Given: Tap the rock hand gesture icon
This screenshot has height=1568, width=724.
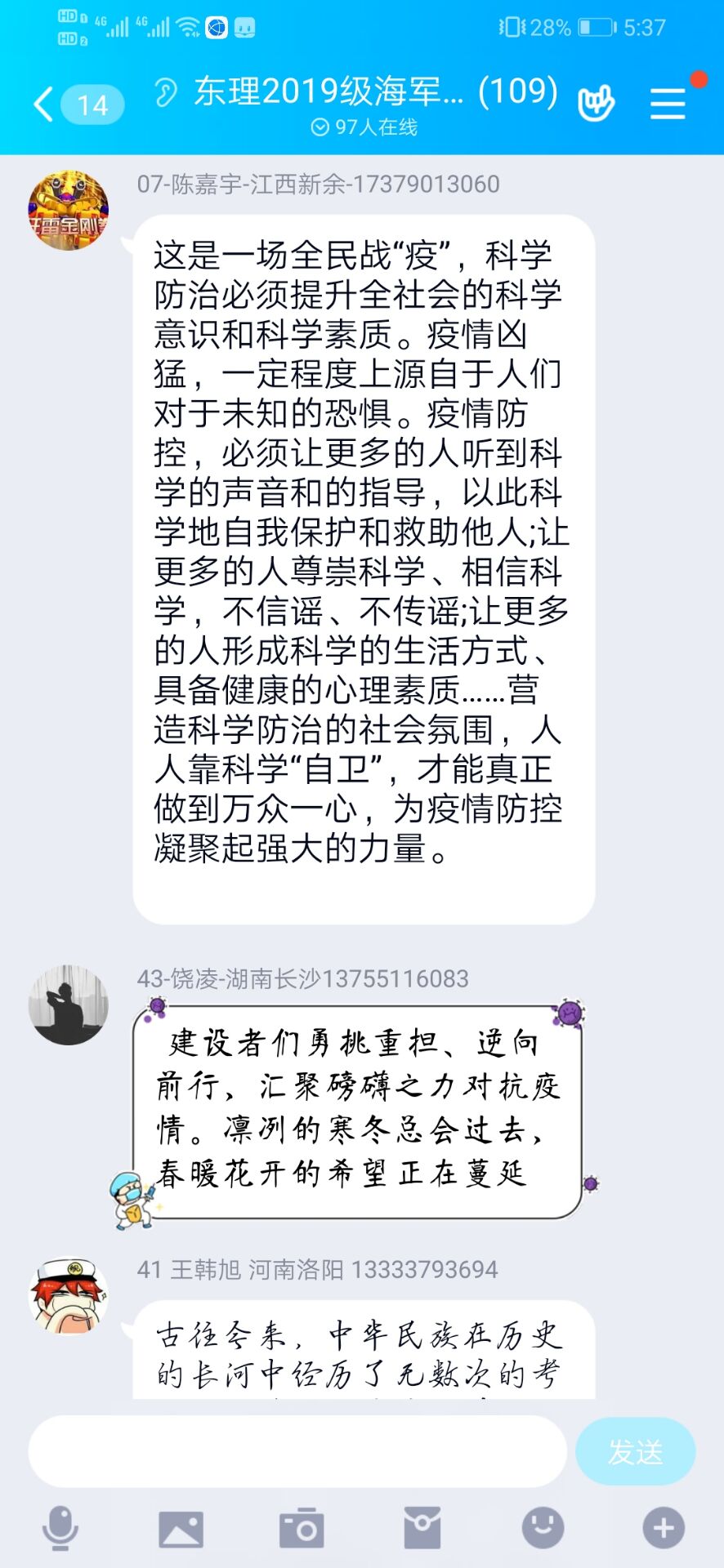Looking at the screenshot, I should tap(596, 104).
